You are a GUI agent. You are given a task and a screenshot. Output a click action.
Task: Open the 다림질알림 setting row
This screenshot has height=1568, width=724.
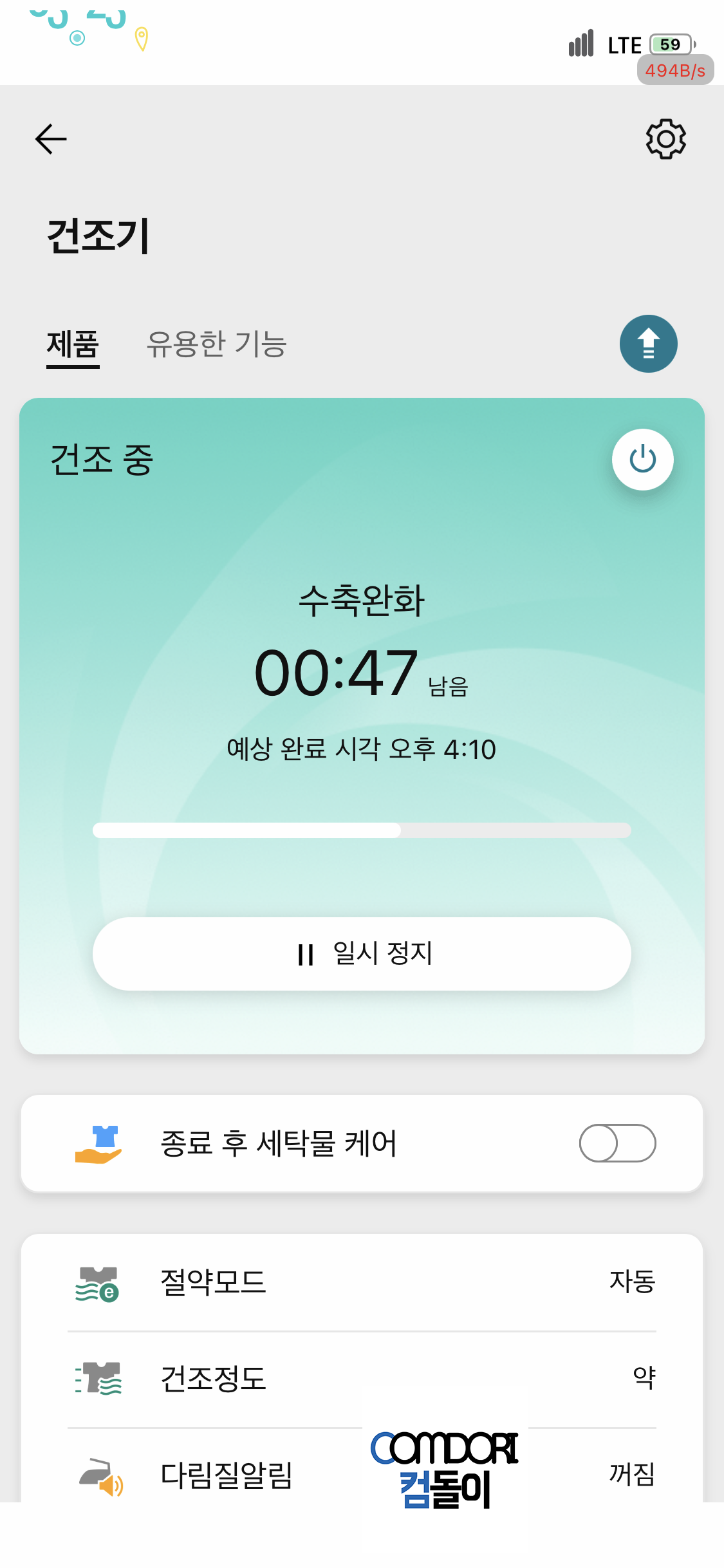(362, 1474)
